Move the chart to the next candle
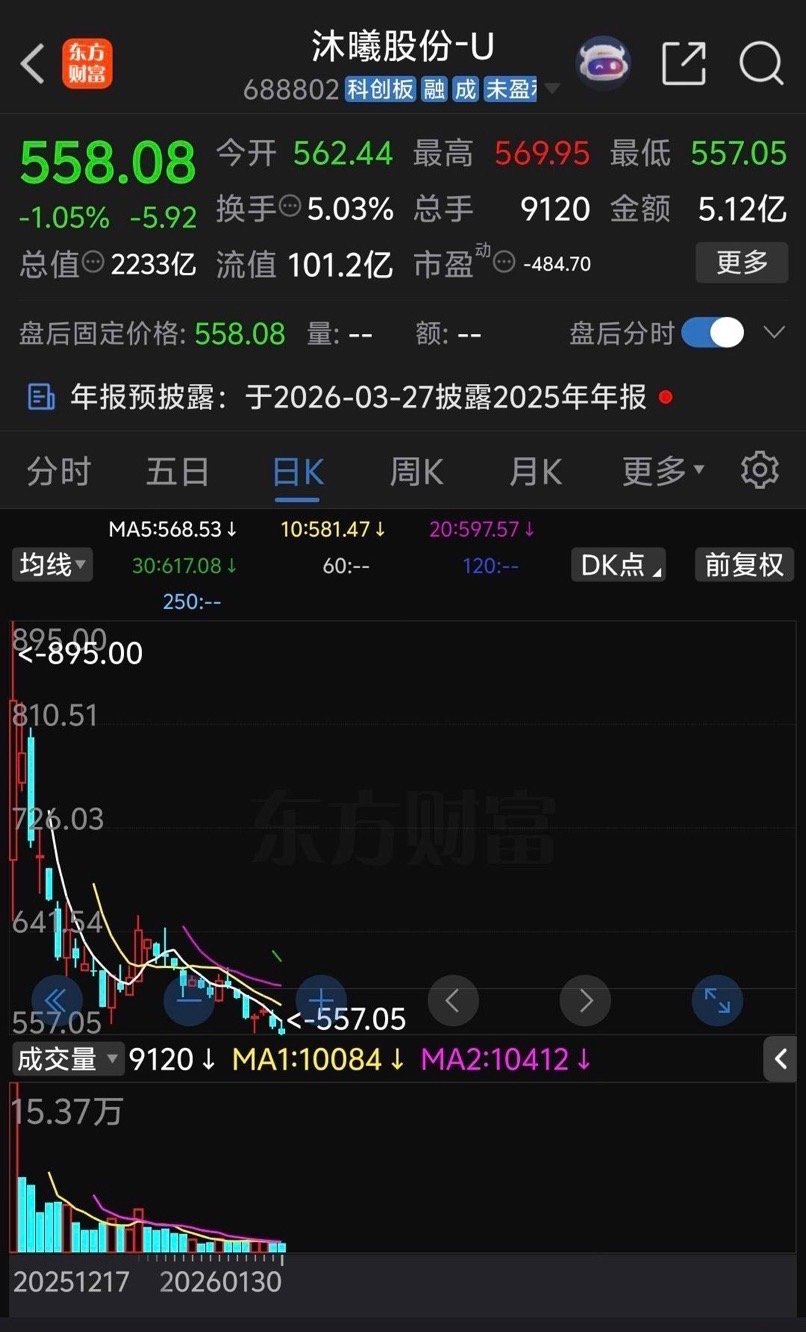The height and width of the screenshot is (1332, 806). click(585, 1000)
